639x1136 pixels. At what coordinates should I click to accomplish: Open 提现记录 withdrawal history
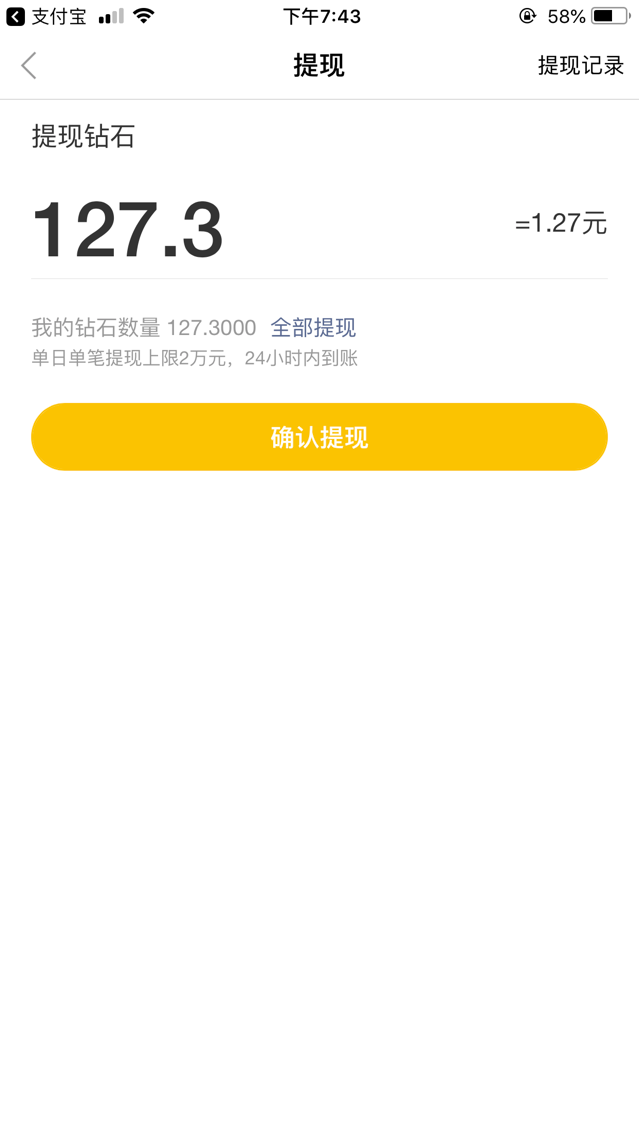pos(580,66)
